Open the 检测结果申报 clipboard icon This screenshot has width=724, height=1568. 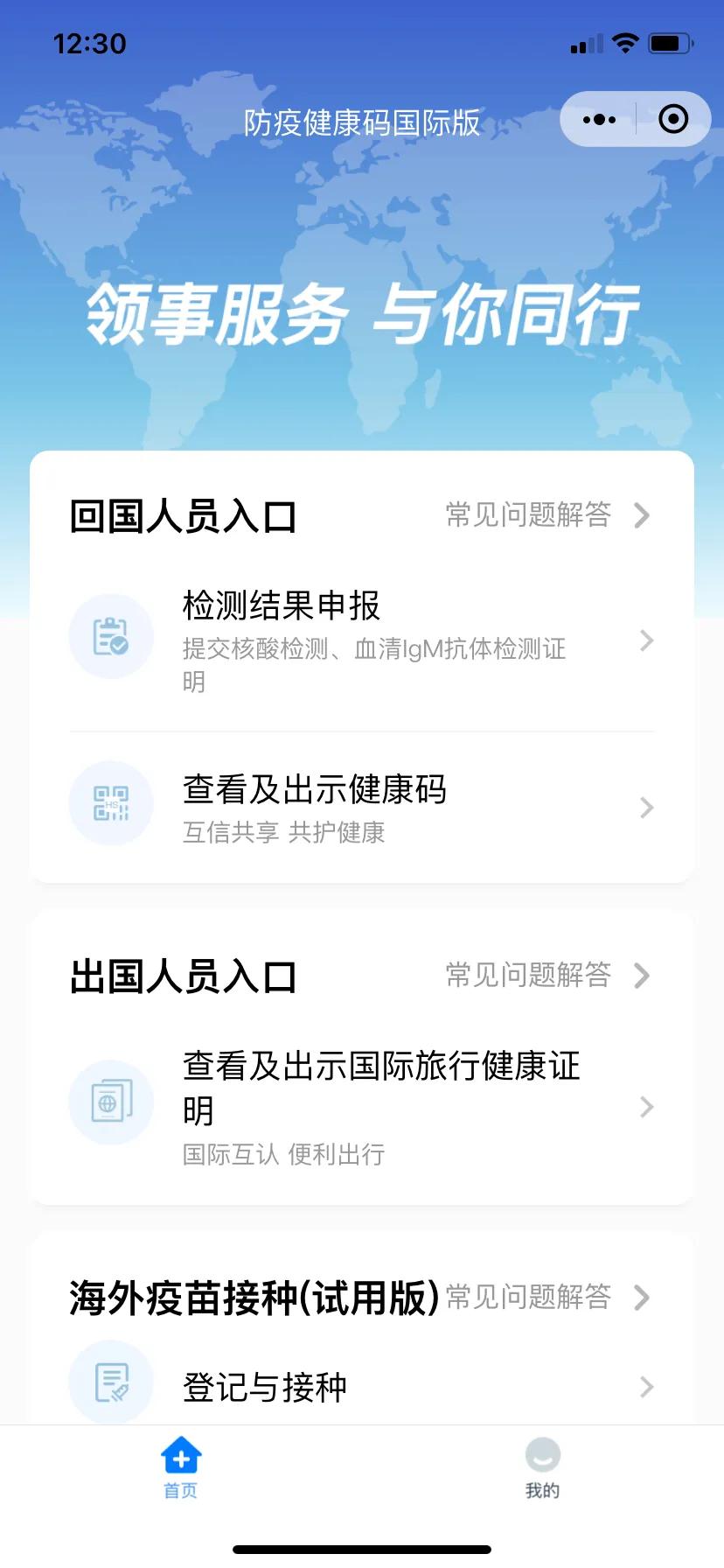click(111, 636)
